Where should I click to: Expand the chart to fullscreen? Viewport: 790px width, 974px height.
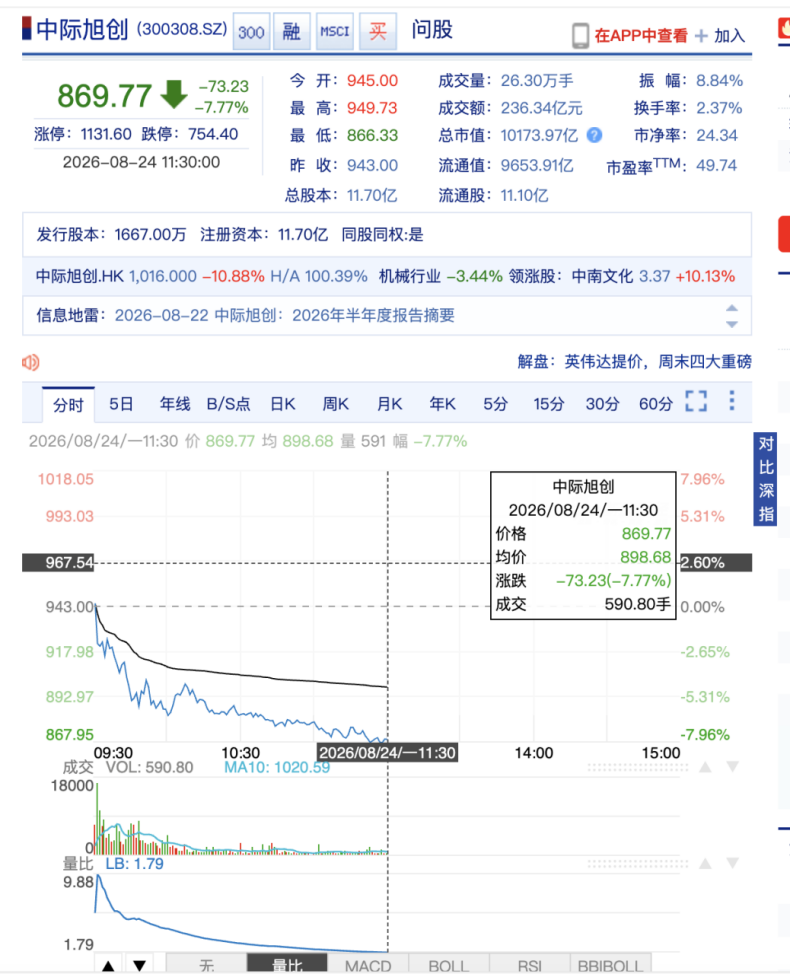pyautogui.click(x=696, y=401)
